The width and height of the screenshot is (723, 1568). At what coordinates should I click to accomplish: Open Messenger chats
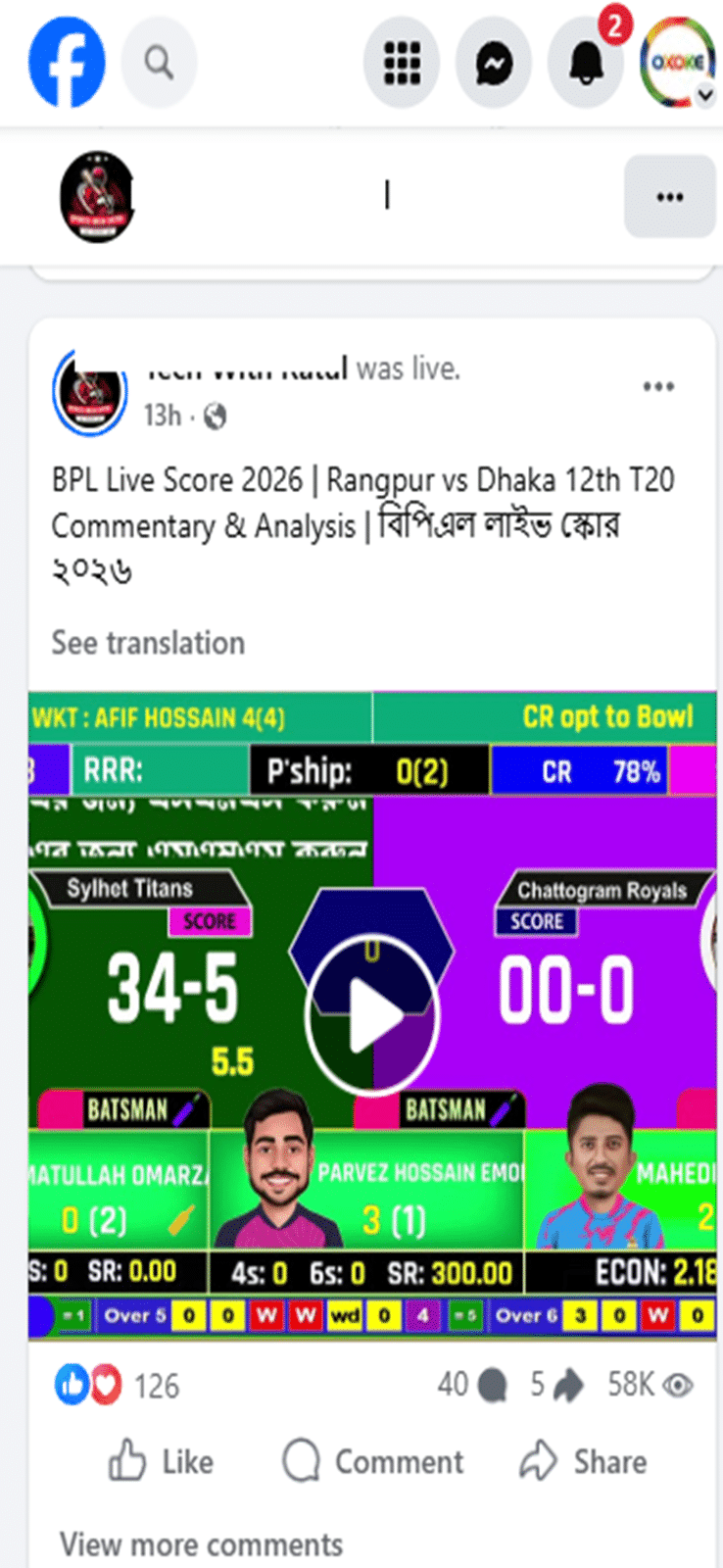[494, 64]
